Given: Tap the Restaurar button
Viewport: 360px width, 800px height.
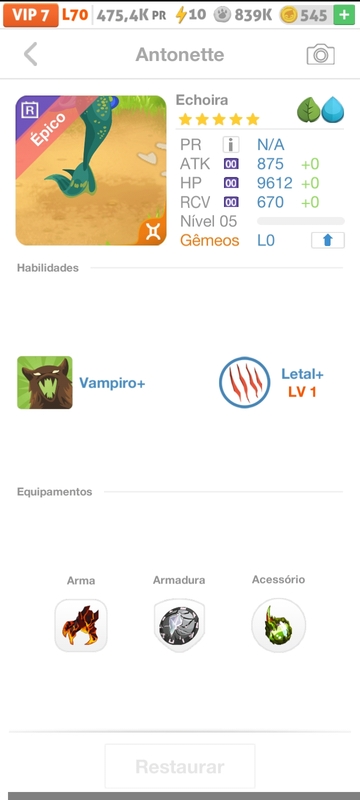Looking at the screenshot, I should click(180, 766).
